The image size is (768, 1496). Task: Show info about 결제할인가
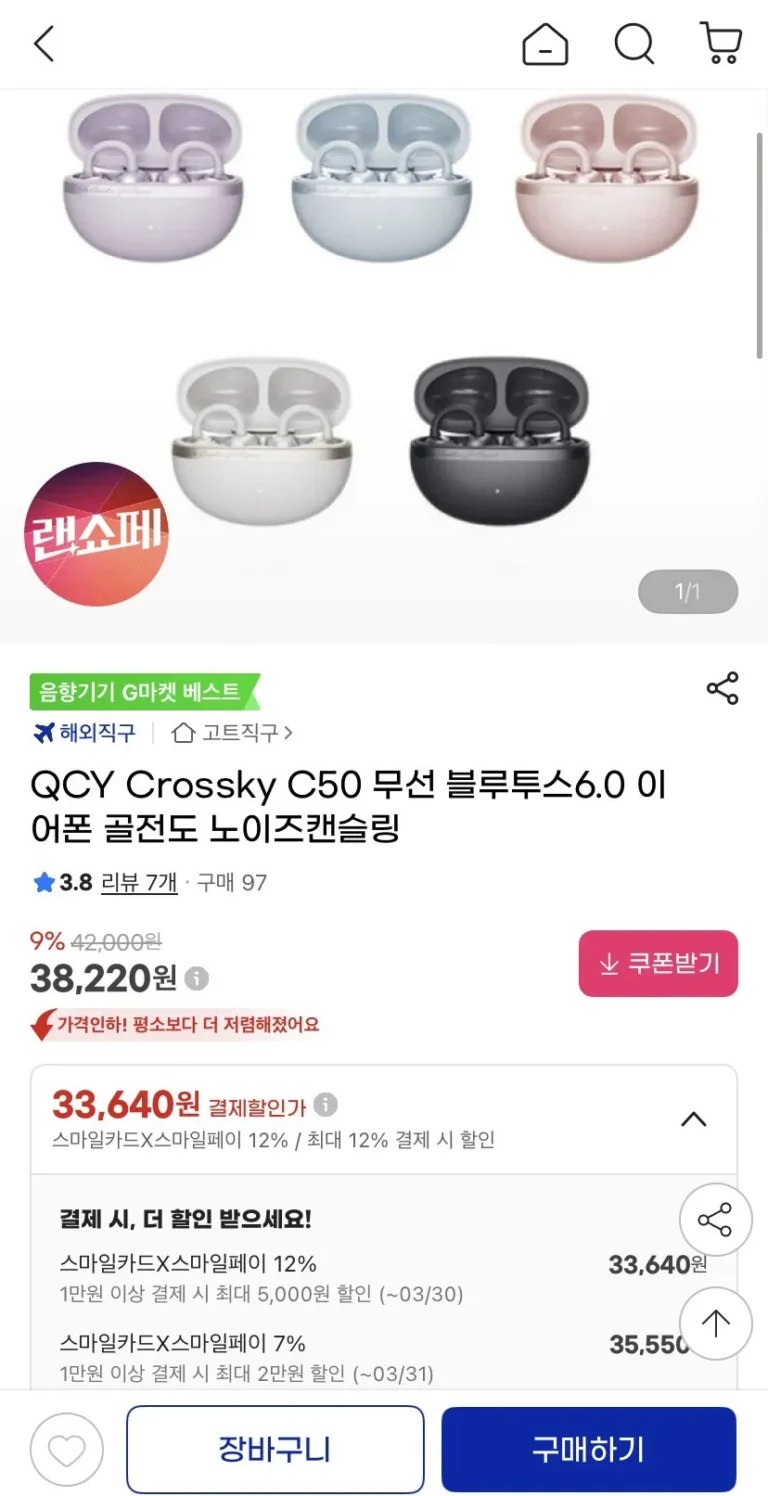325,1105
